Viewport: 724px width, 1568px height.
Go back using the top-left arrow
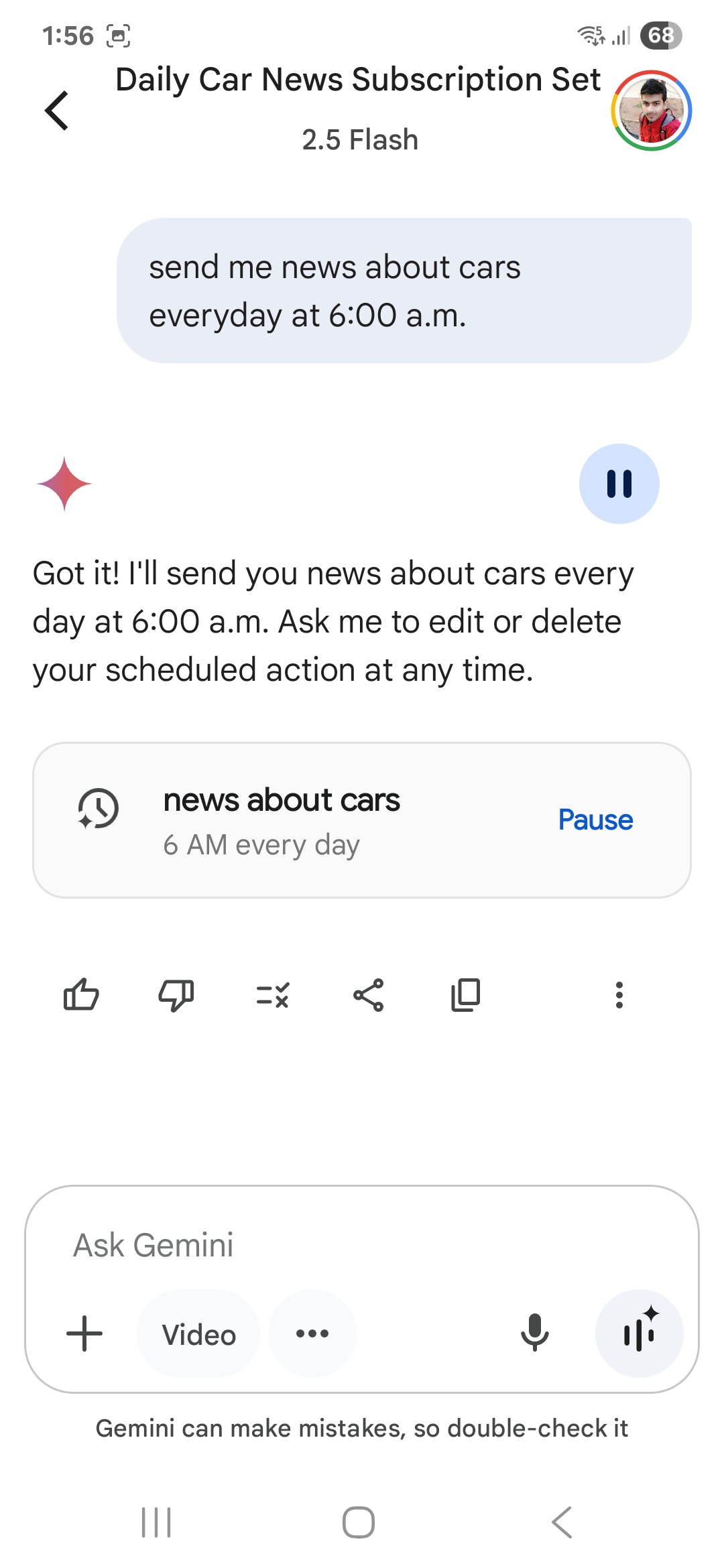point(57,111)
